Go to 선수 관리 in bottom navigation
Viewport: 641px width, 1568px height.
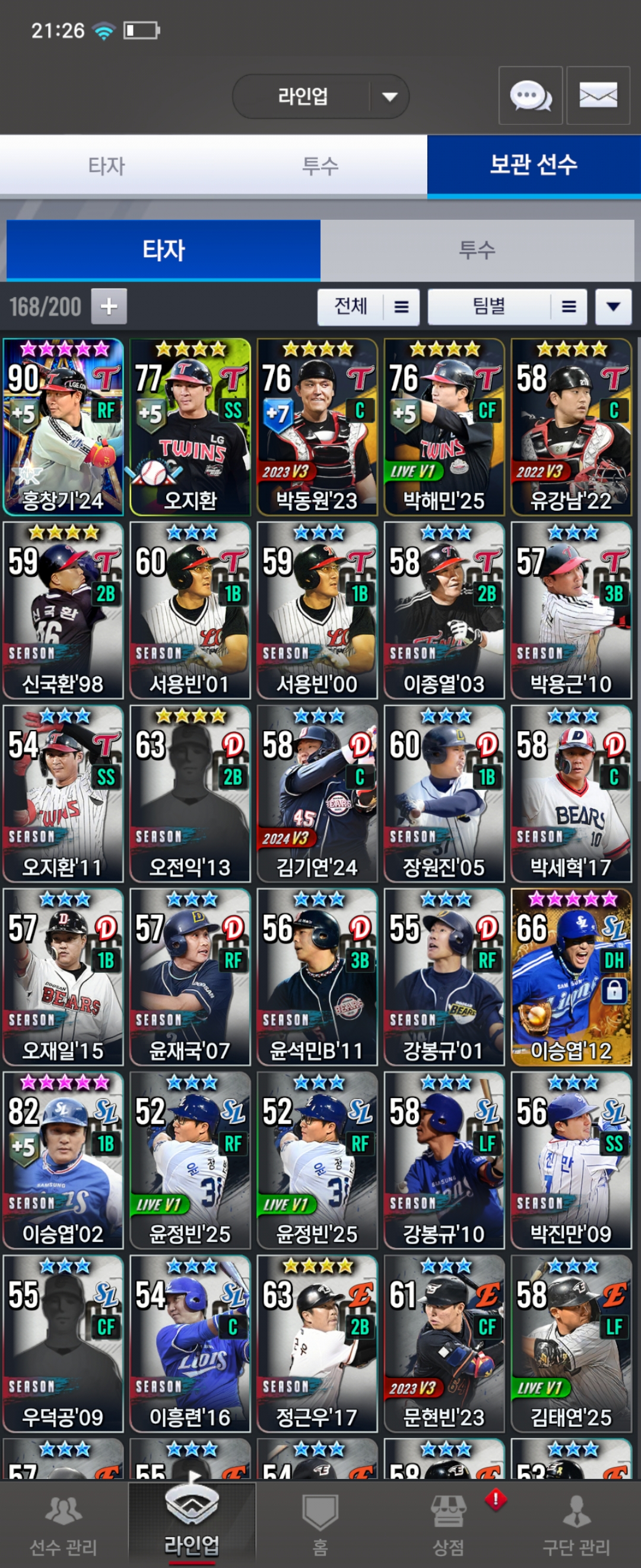coord(64,1525)
